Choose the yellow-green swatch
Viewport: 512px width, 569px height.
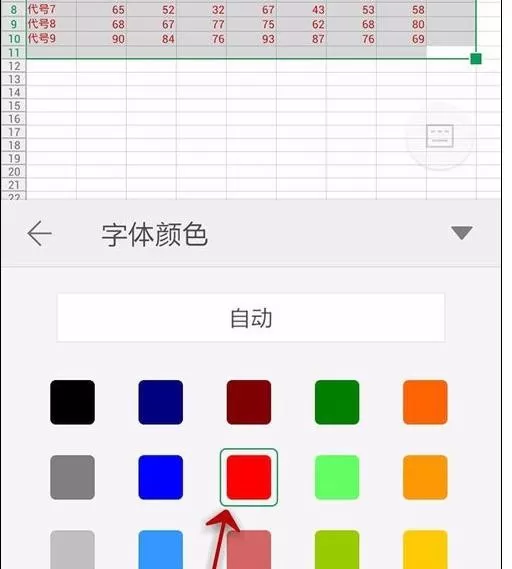coord(337,549)
